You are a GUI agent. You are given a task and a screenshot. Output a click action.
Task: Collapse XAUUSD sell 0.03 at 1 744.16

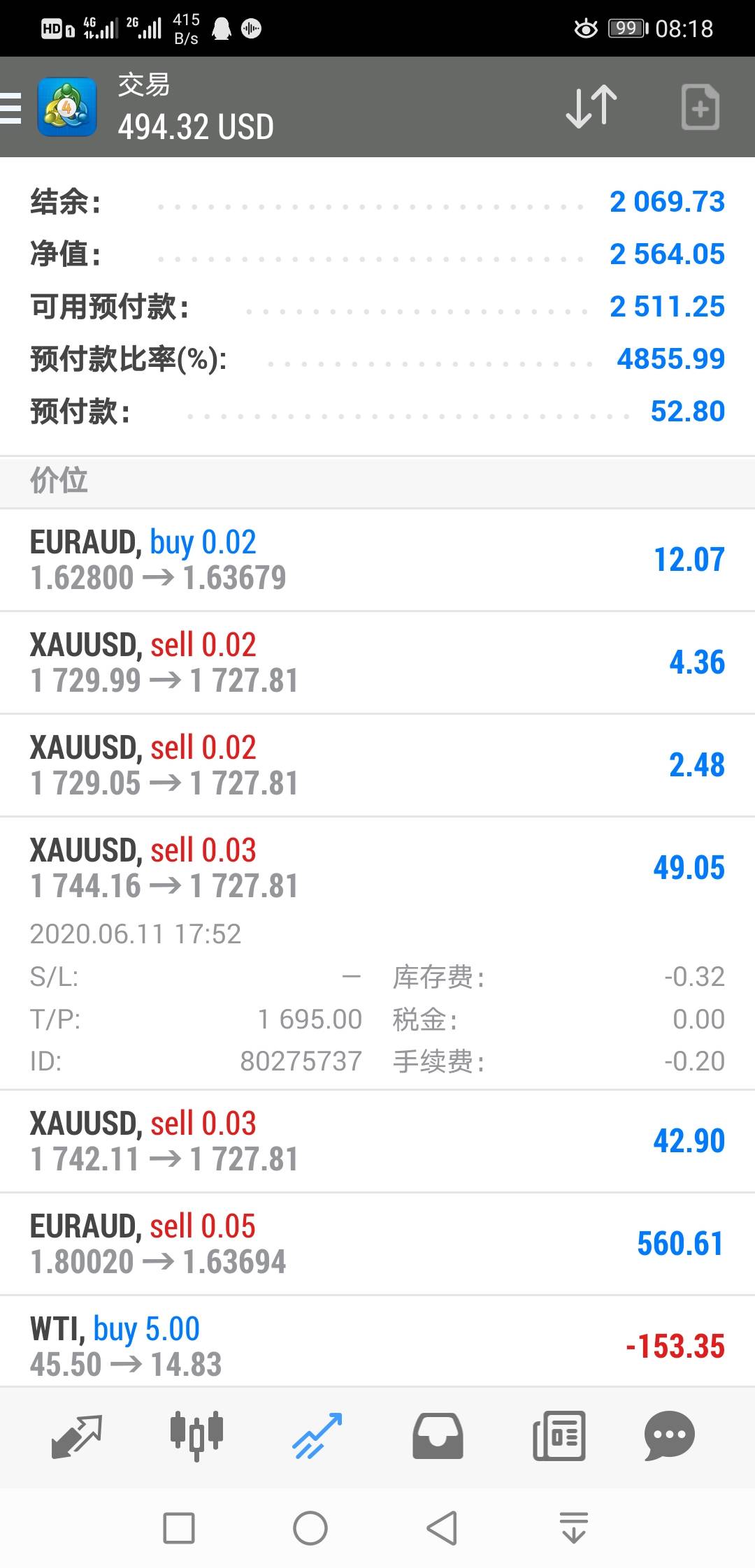point(377,869)
